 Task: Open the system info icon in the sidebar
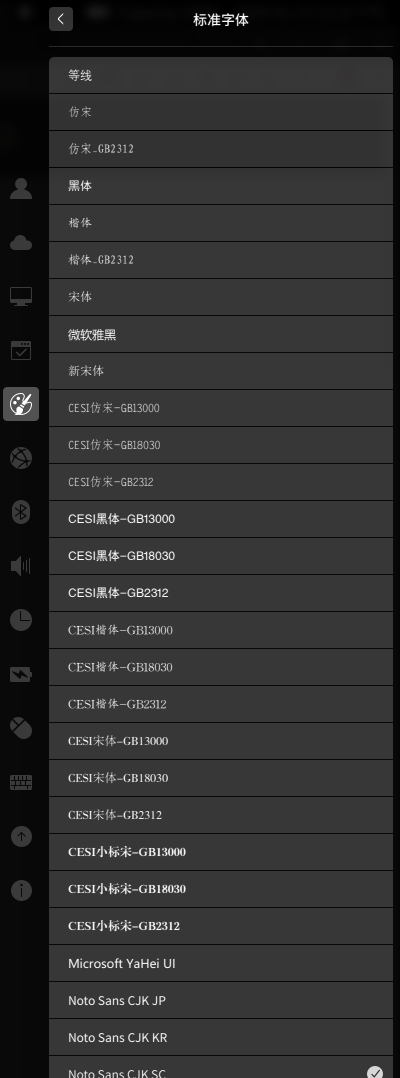pos(21,890)
